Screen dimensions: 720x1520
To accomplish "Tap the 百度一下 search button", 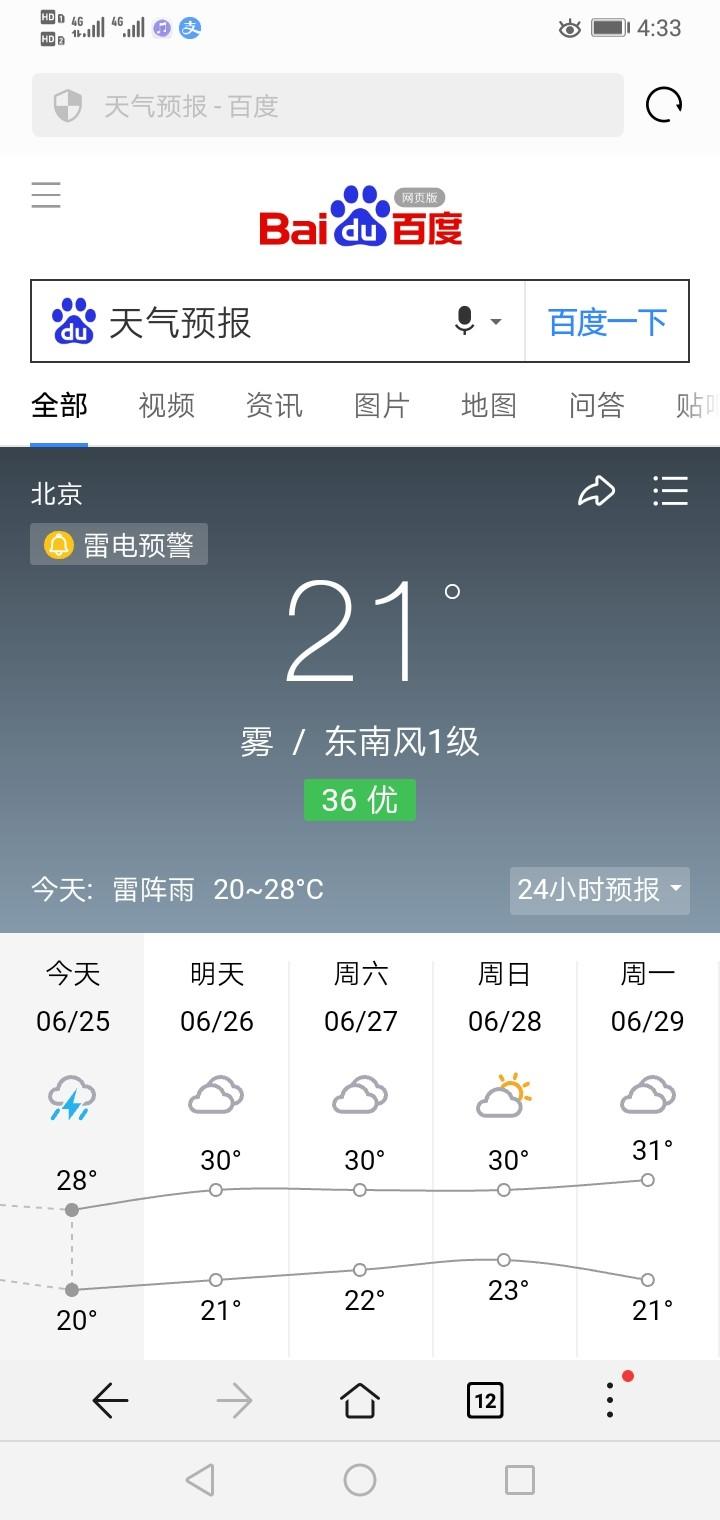I will (x=607, y=322).
